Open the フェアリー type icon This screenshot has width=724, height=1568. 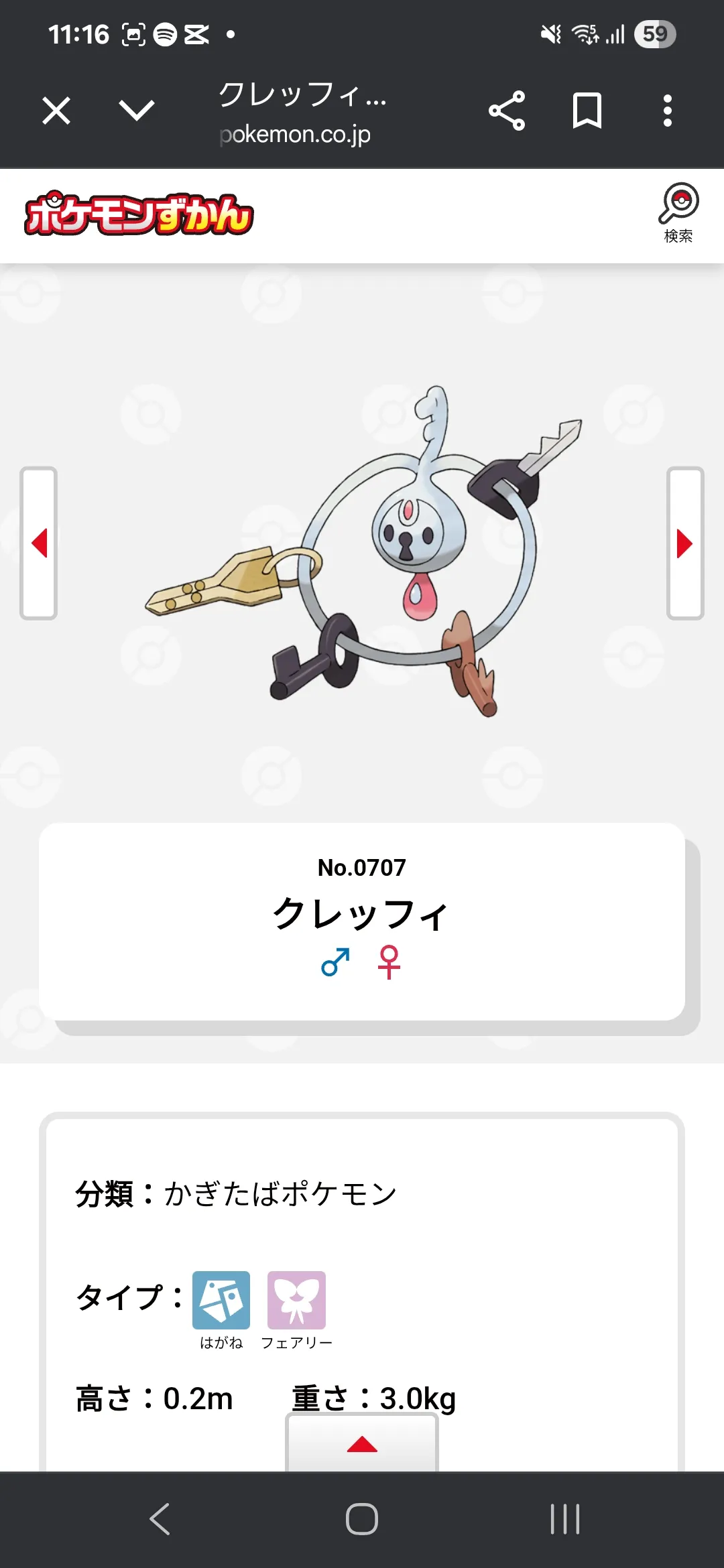296,1300
